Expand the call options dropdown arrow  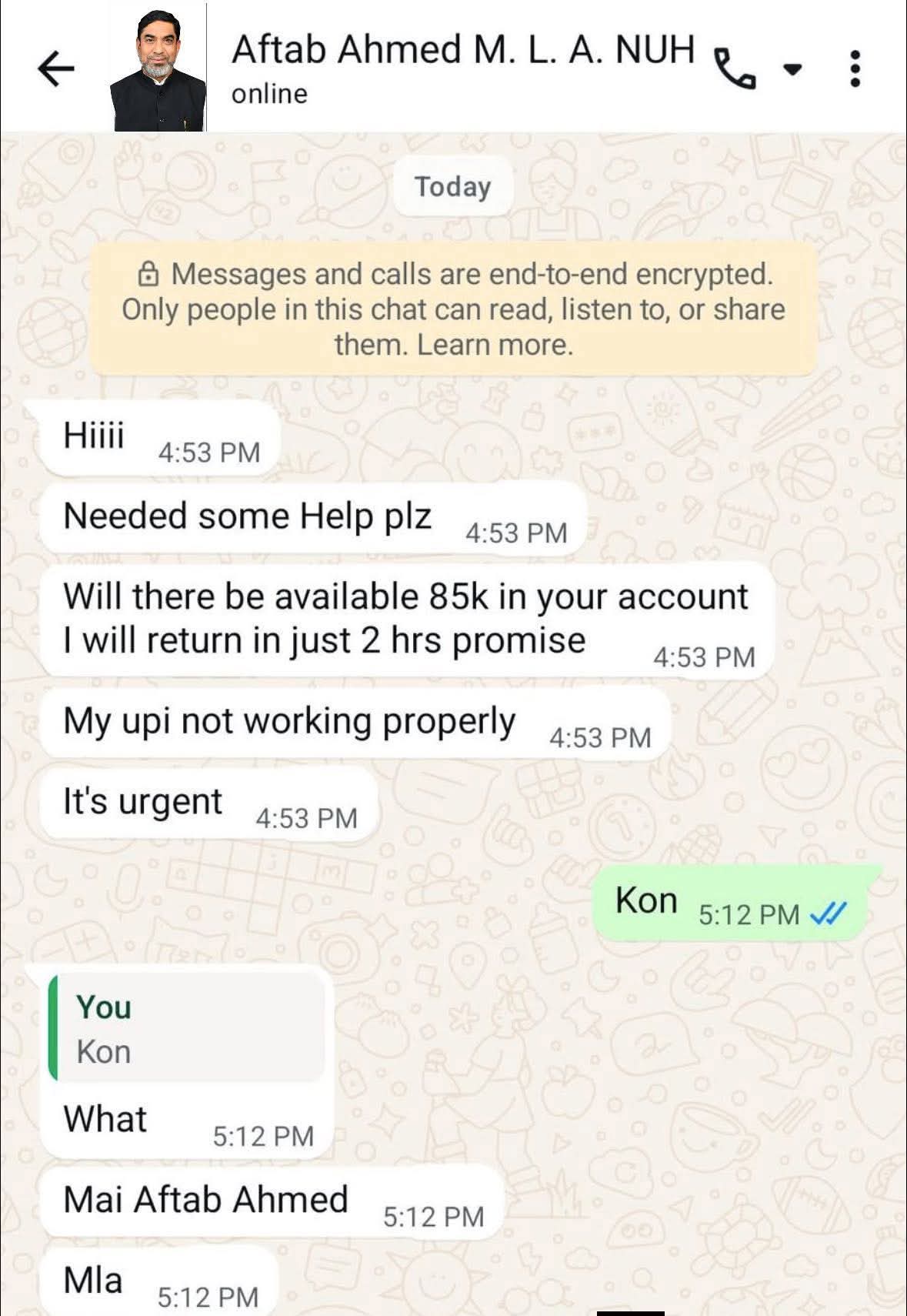click(x=792, y=69)
